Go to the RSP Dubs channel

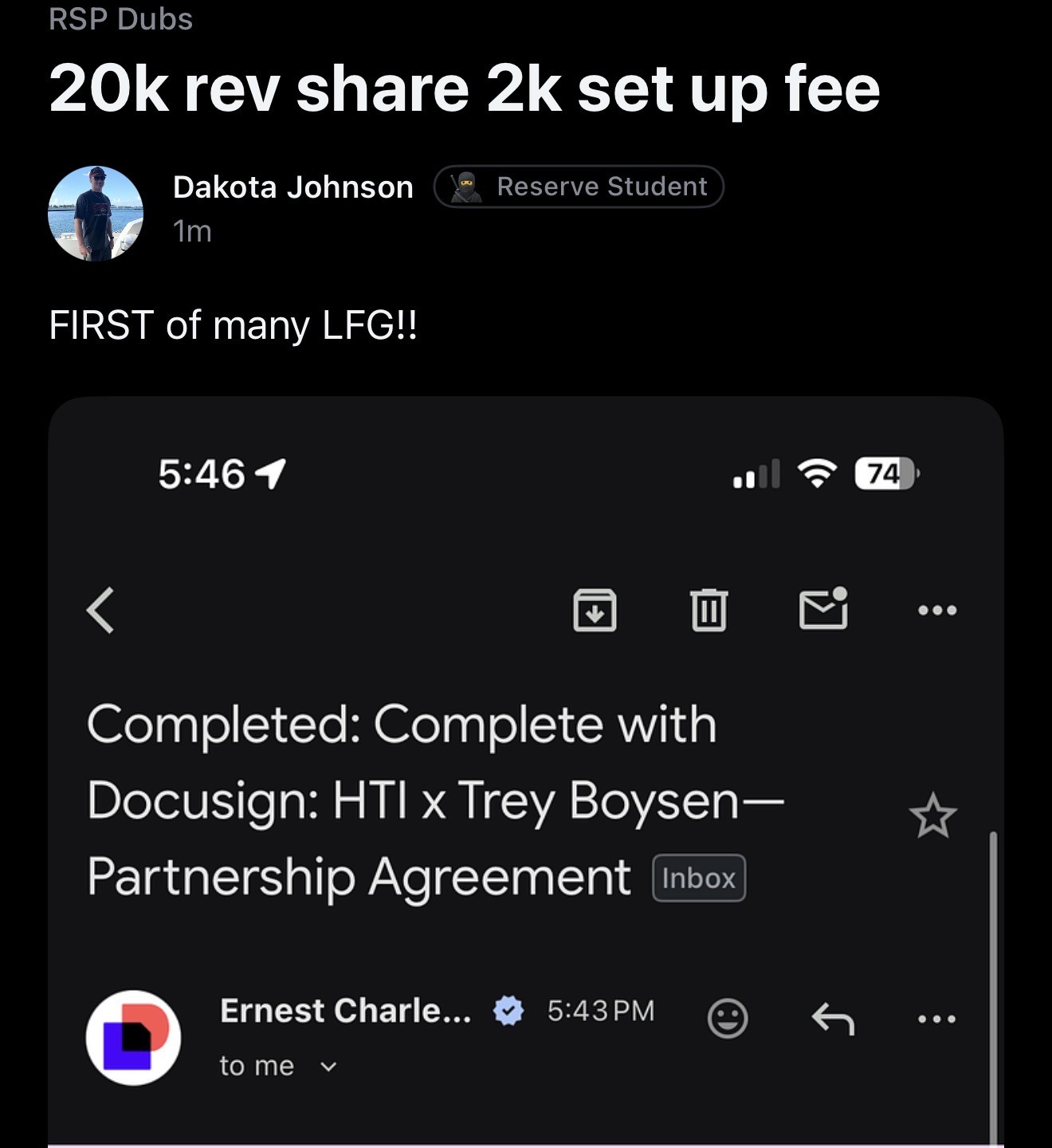(120, 19)
